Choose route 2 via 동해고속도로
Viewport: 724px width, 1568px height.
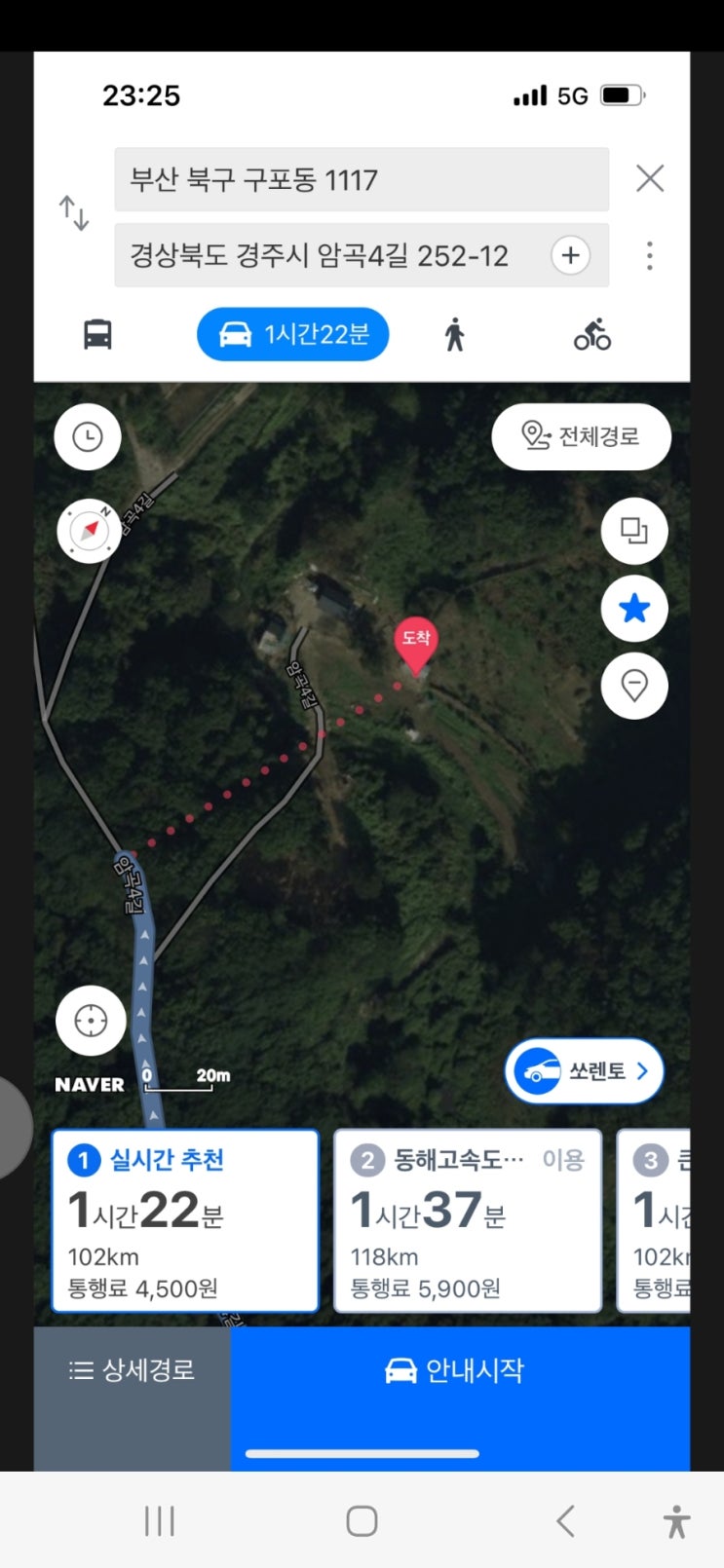click(468, 1221)
